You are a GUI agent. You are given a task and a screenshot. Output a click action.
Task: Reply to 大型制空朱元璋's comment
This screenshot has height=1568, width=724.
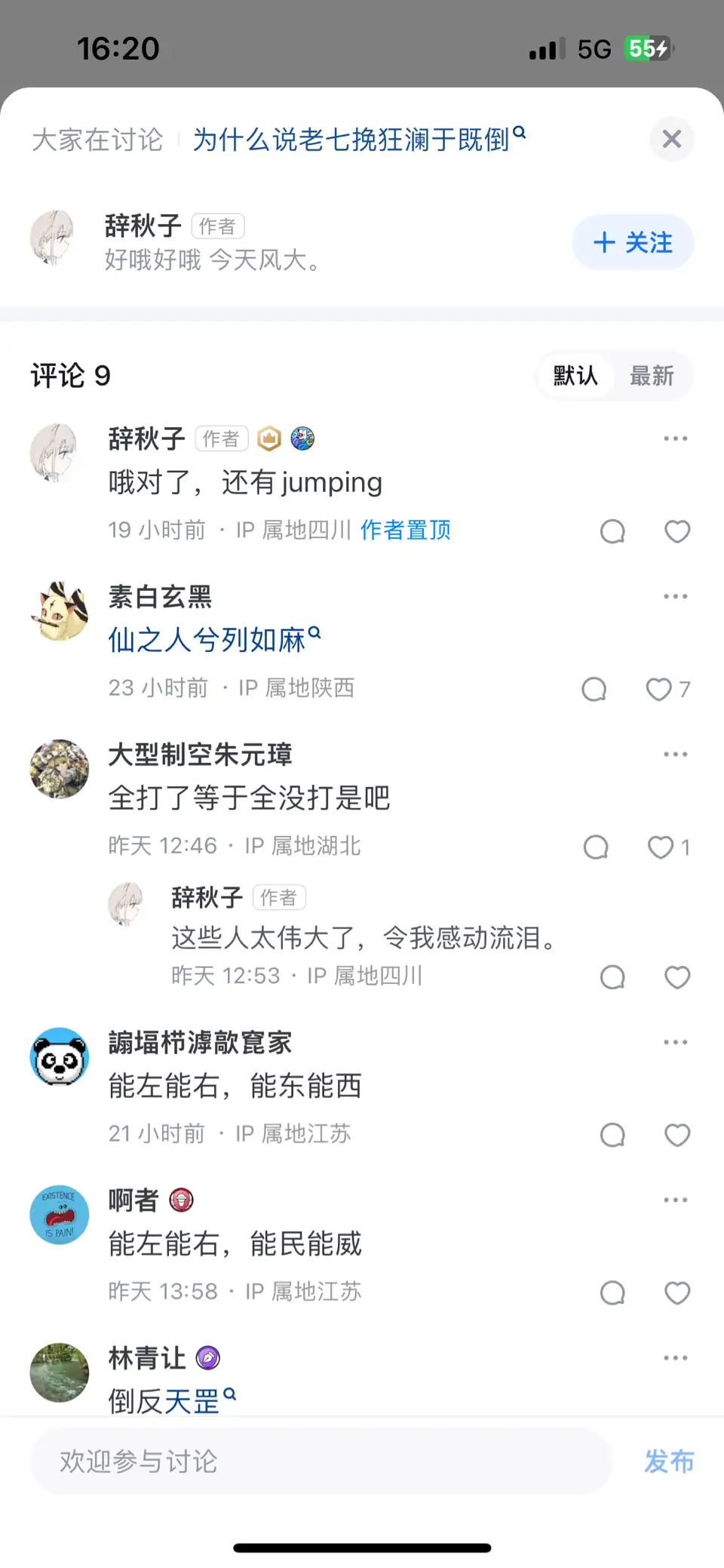(596, 847)
